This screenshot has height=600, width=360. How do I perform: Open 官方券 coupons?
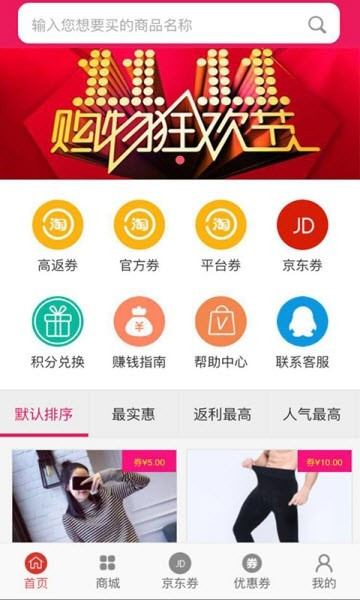pos(139,236)
